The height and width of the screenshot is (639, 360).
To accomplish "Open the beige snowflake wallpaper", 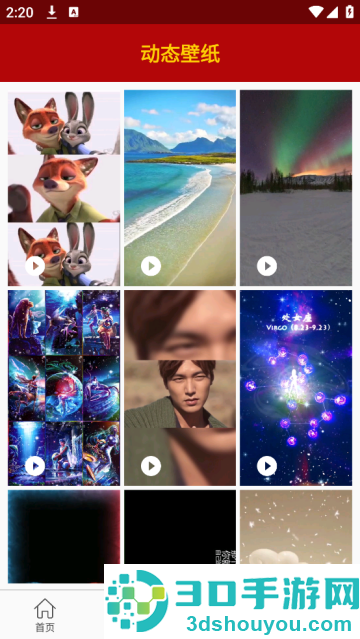I will [296, 527].
